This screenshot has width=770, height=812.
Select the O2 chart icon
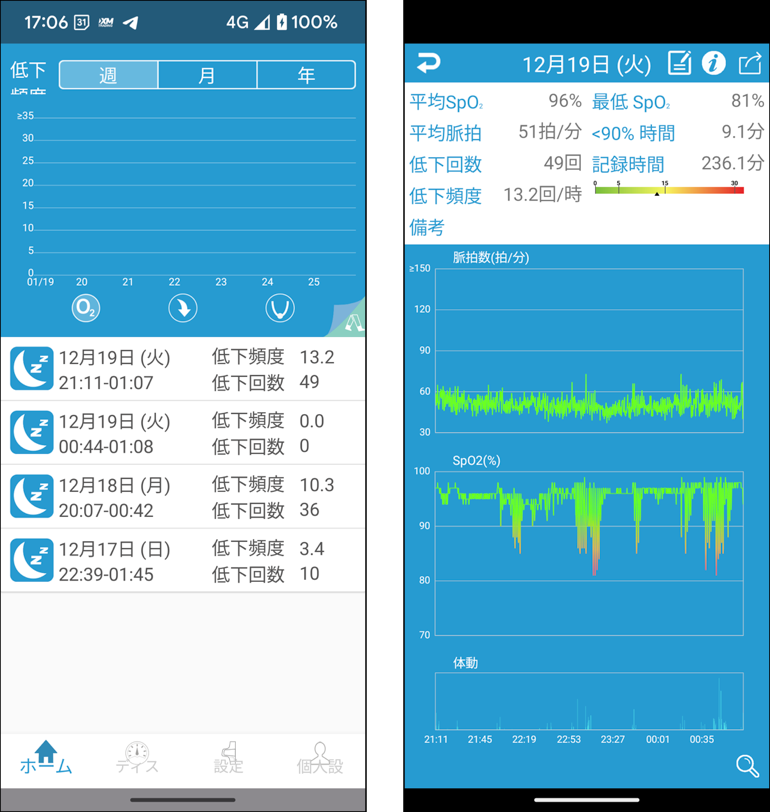[x=85, y=308]
